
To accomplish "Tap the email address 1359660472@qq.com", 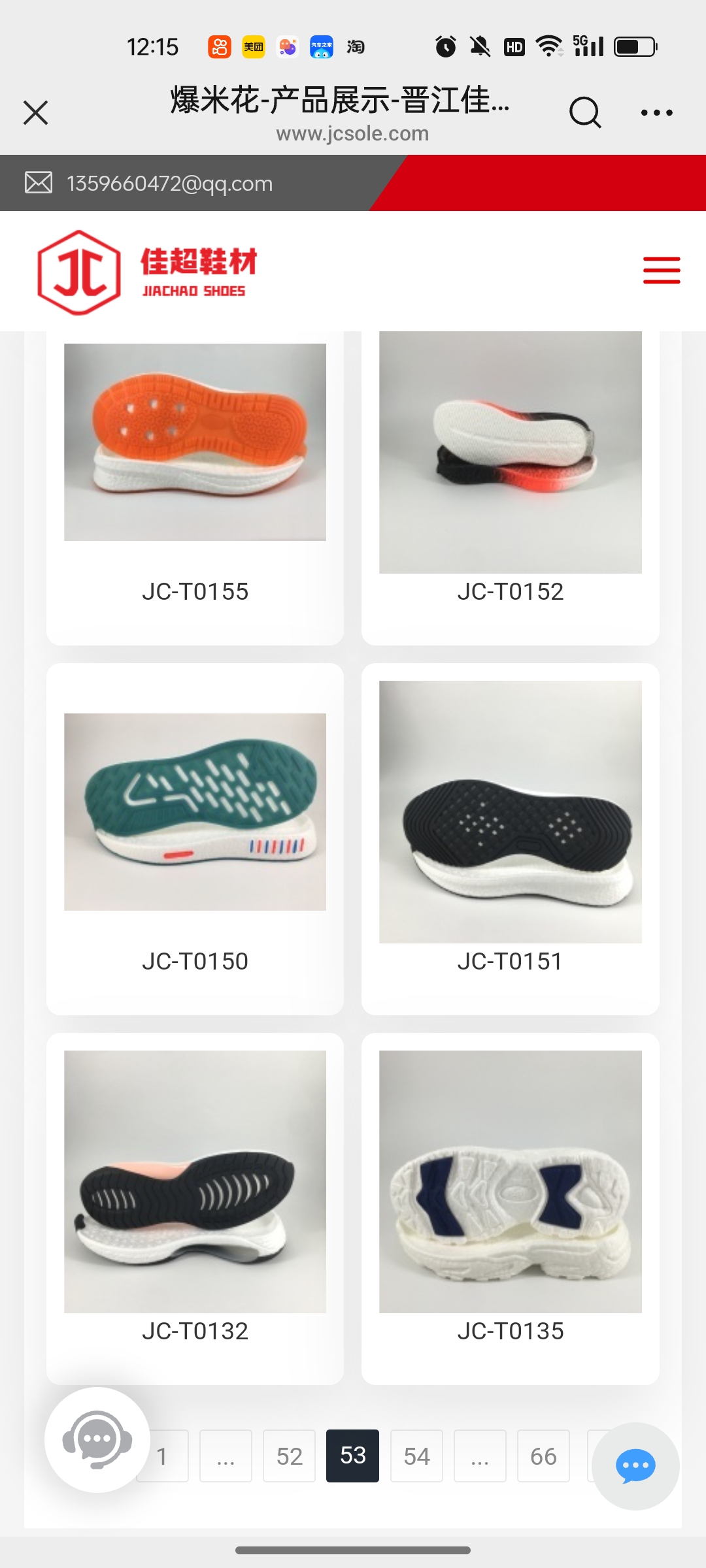I will pyautogui.click(x=169, y=184).
